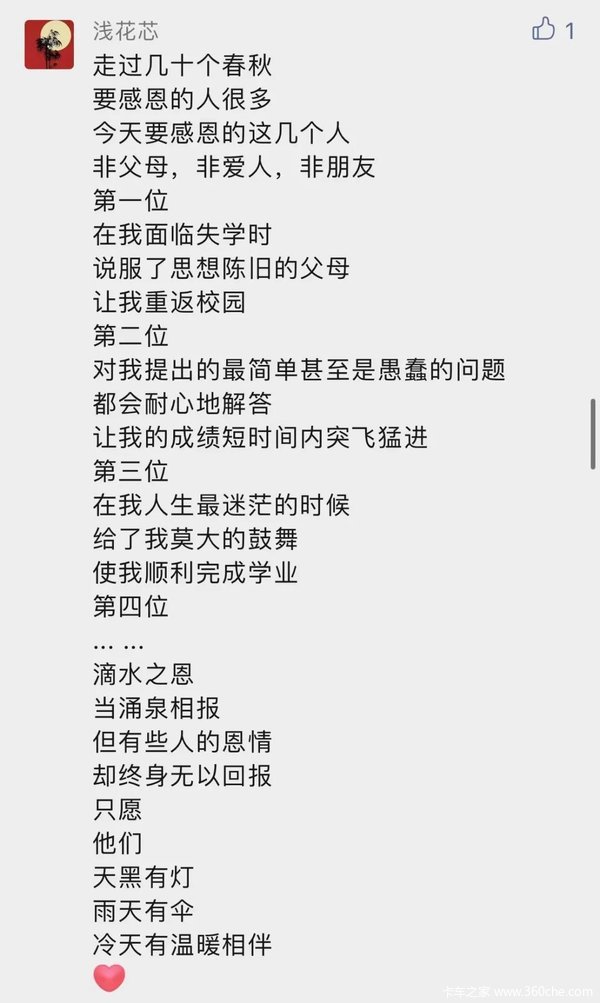Viewport: 600px width, 1003px height.
Task: Like the comment by 浅花芯
Action: [x=544, y=29]
